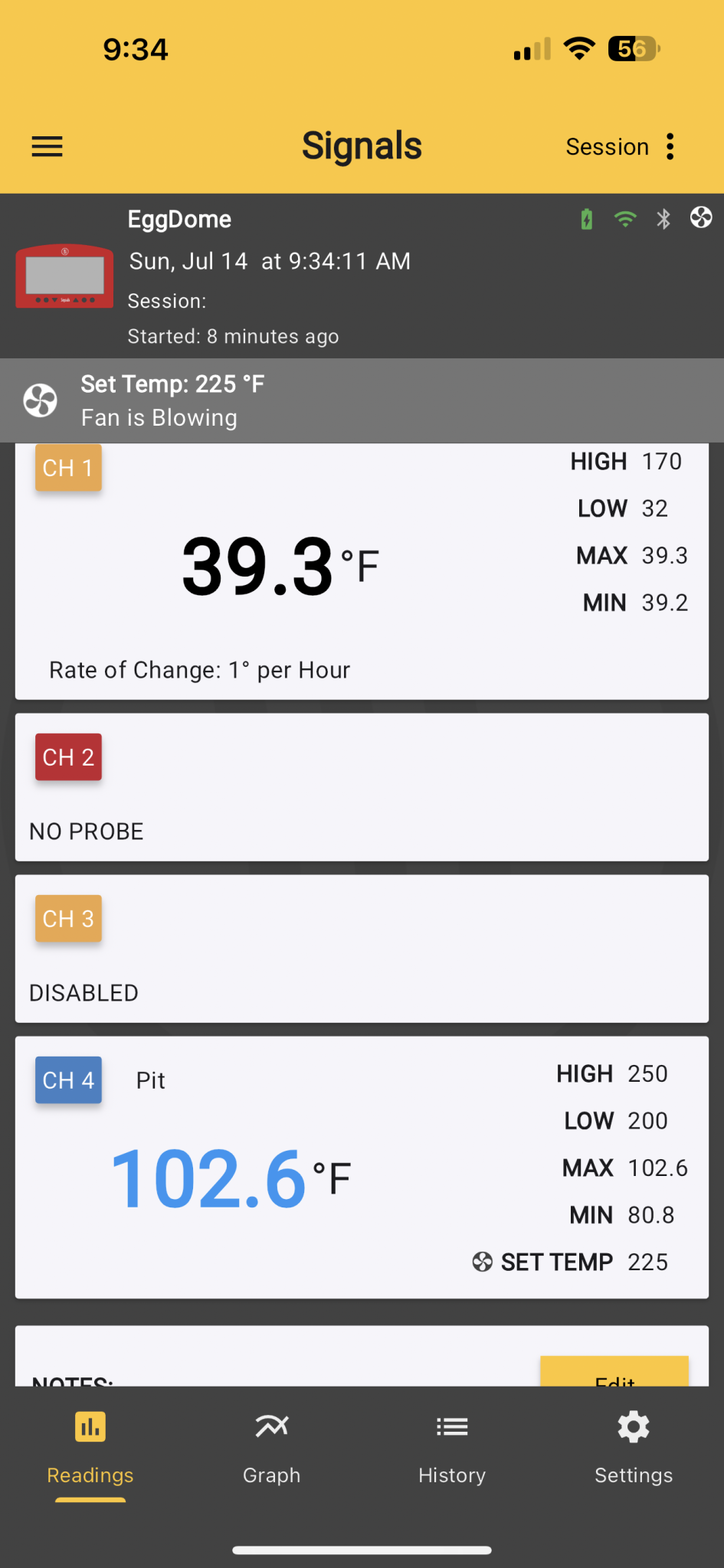Switch to the Graph tab

(271, 1447)
